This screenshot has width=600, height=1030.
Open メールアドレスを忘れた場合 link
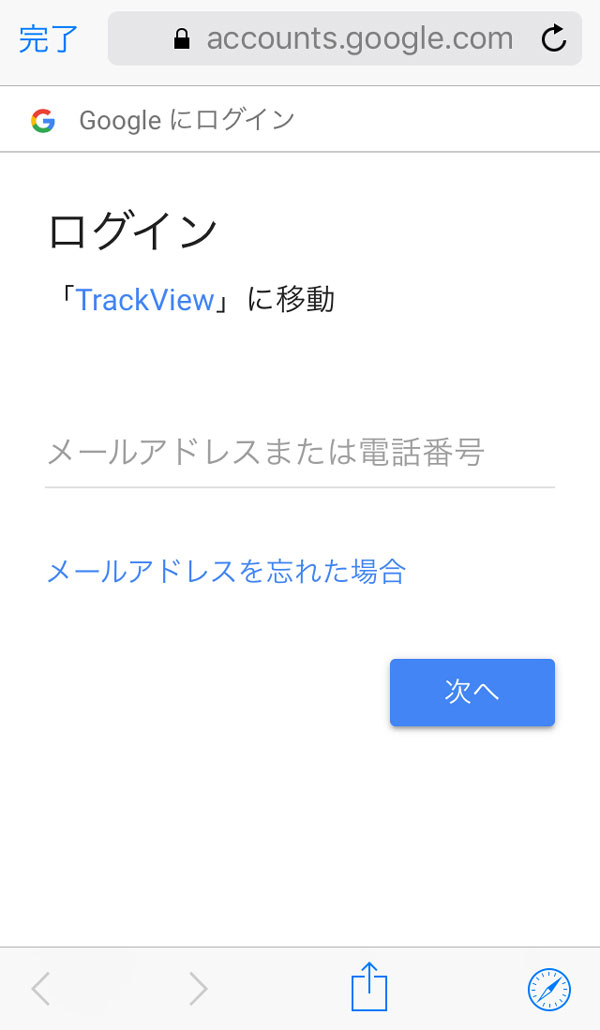coord(226,571)
